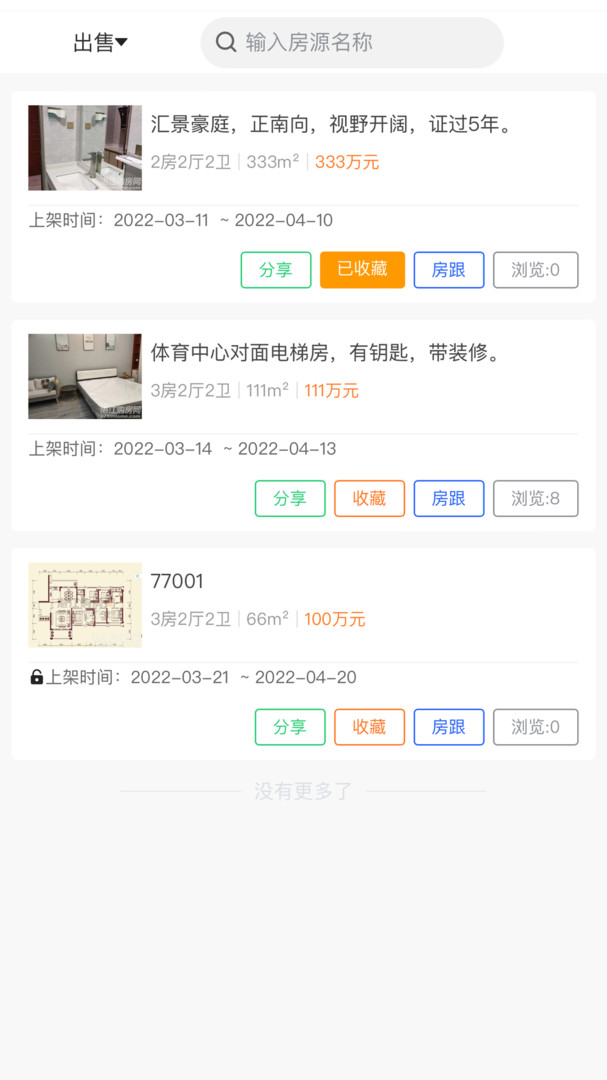Image resolution: width=607 pixels, height=1080 pixels.
Task: Share the 77001 listing
Action: pyautogui.click(x=290, y=727)
